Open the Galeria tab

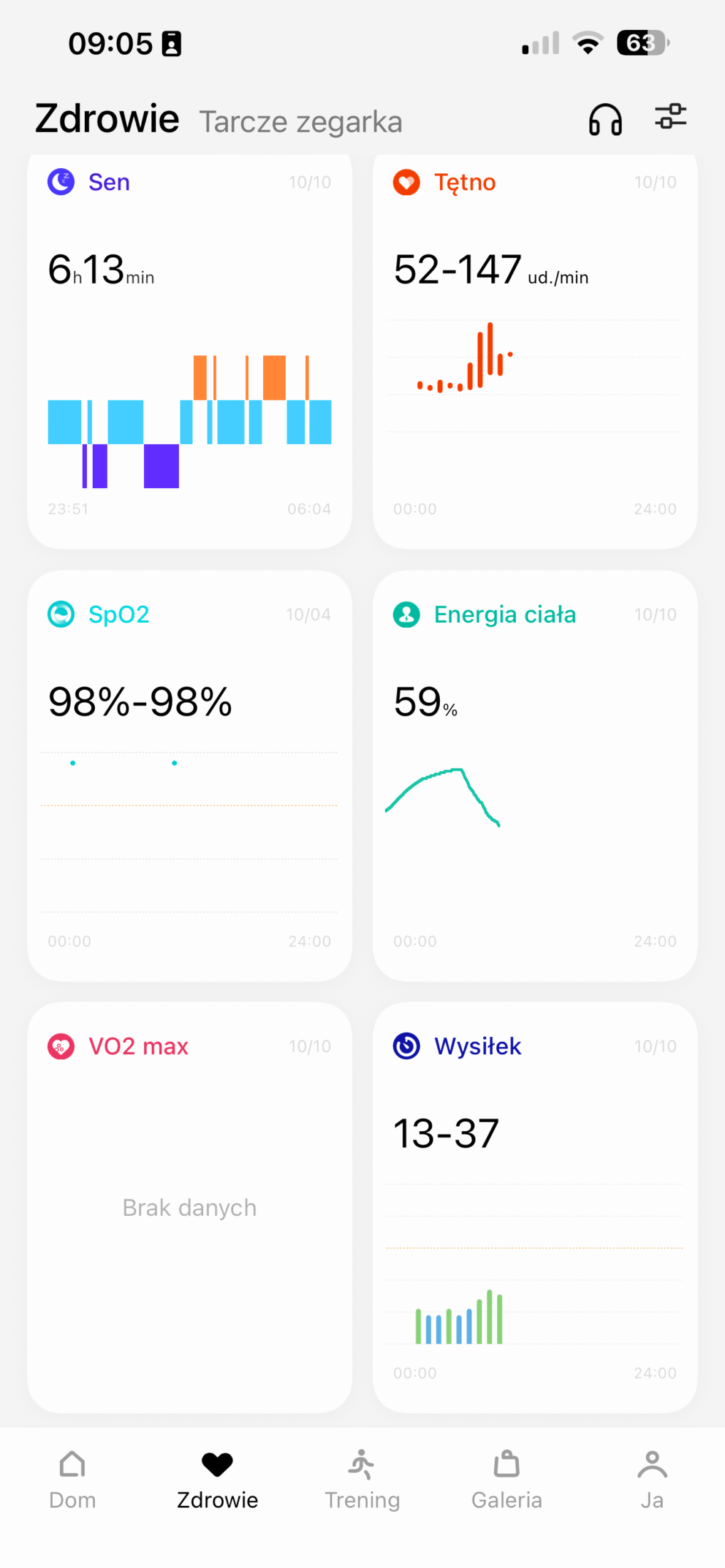[507, 1480]
